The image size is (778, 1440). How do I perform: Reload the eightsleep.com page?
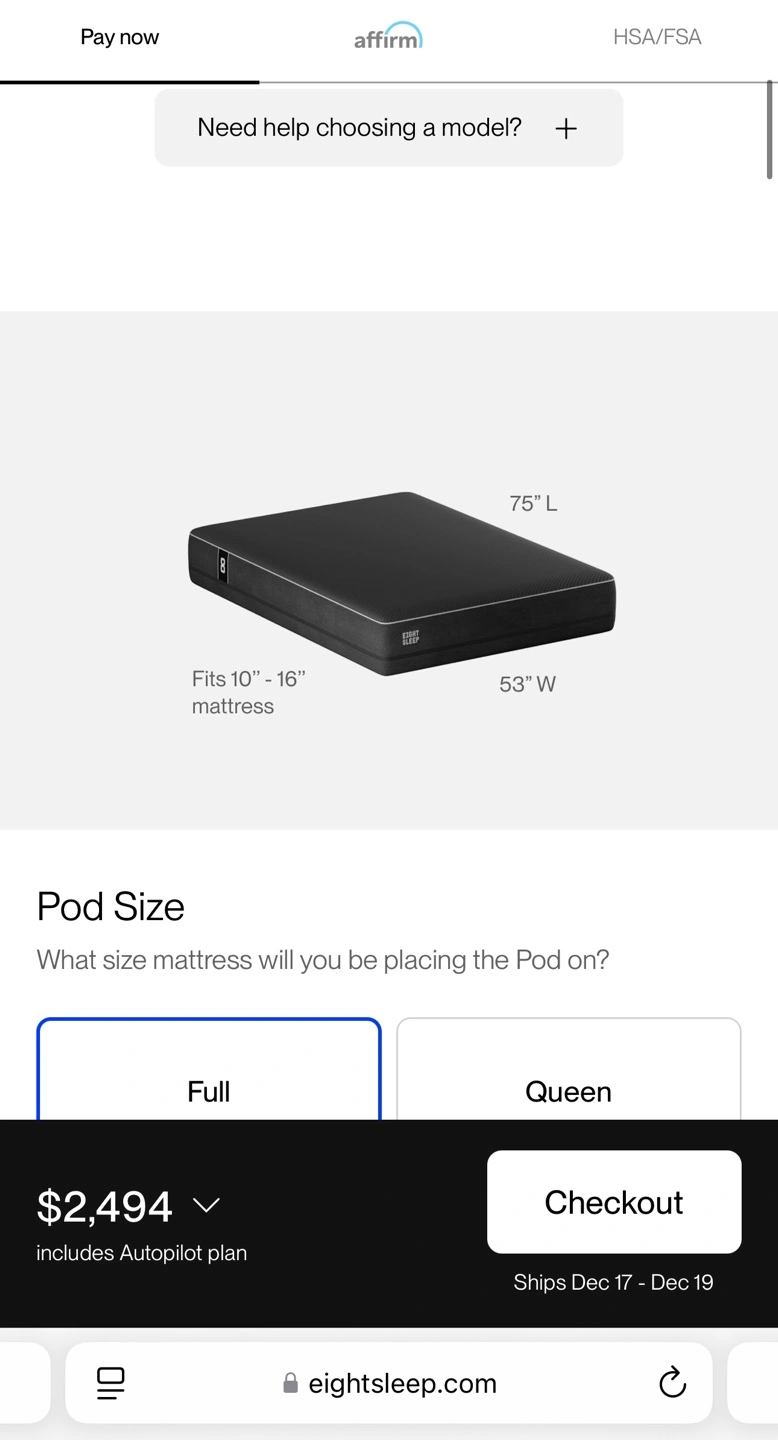tap(672, 1383)
